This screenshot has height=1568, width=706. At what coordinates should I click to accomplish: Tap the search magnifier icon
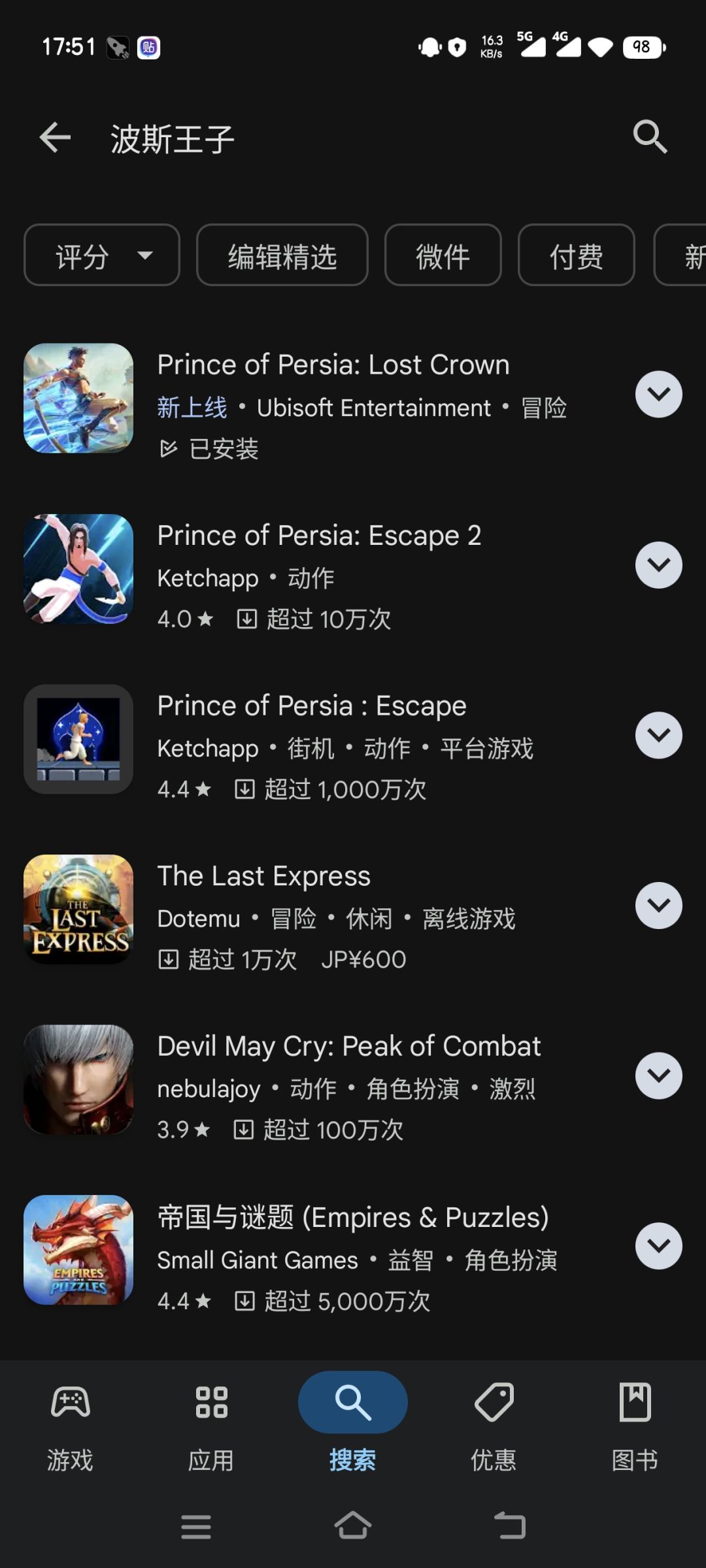(650, 137)
